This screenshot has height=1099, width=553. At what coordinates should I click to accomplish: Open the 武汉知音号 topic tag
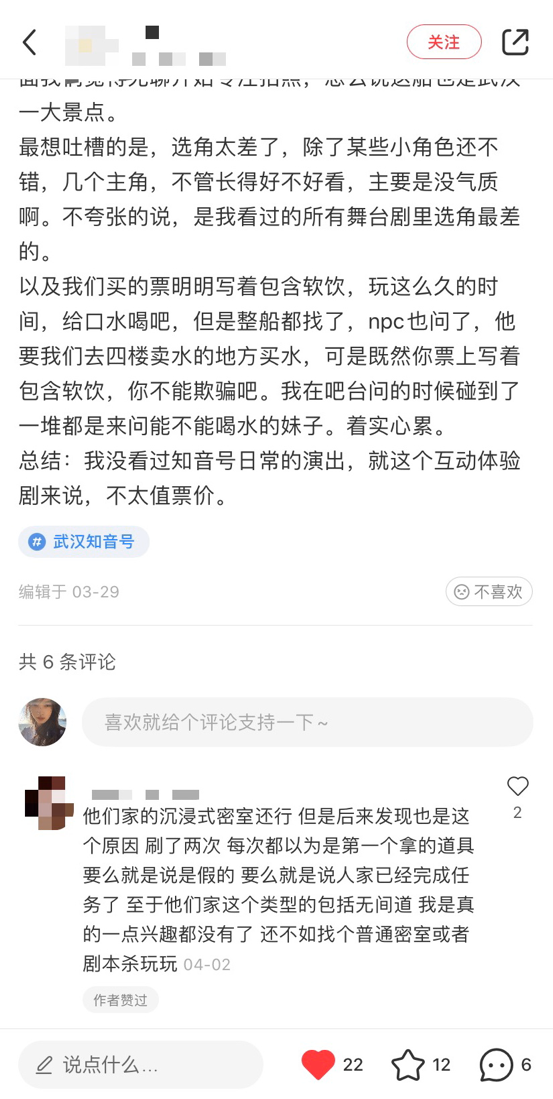tap(84, 542)
